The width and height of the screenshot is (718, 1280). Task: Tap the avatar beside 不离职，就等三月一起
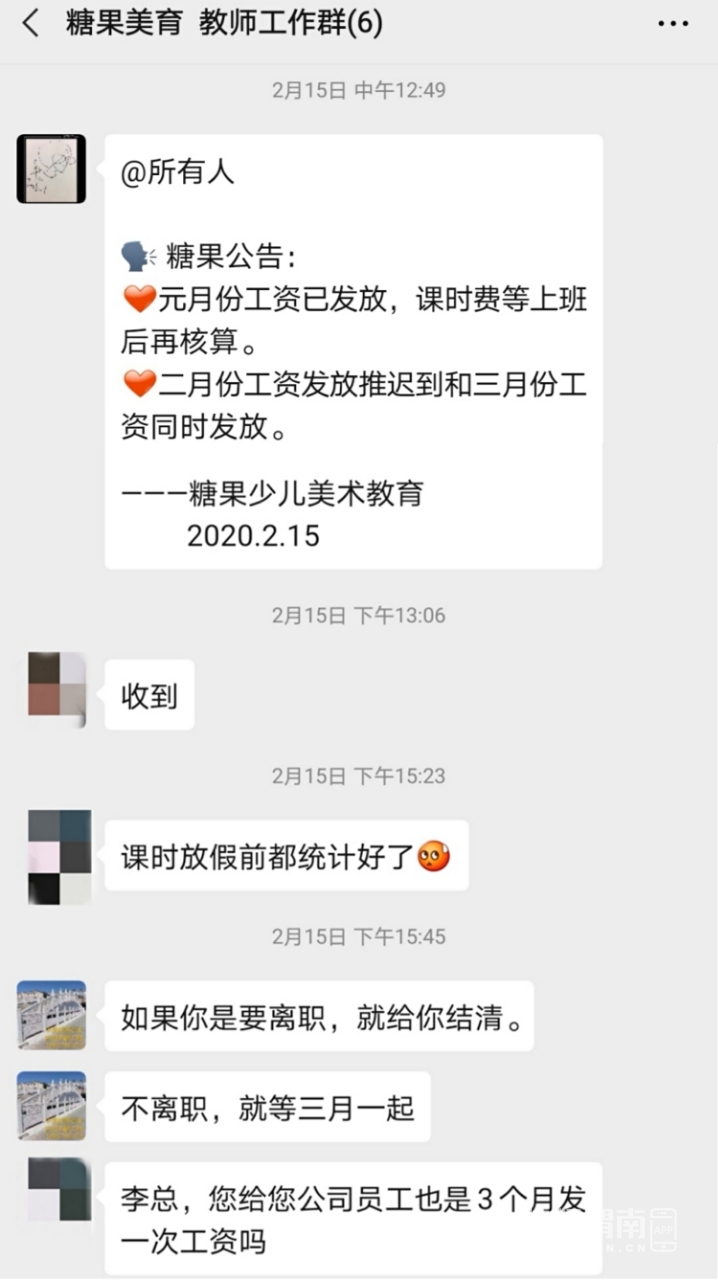point(52,1106)
